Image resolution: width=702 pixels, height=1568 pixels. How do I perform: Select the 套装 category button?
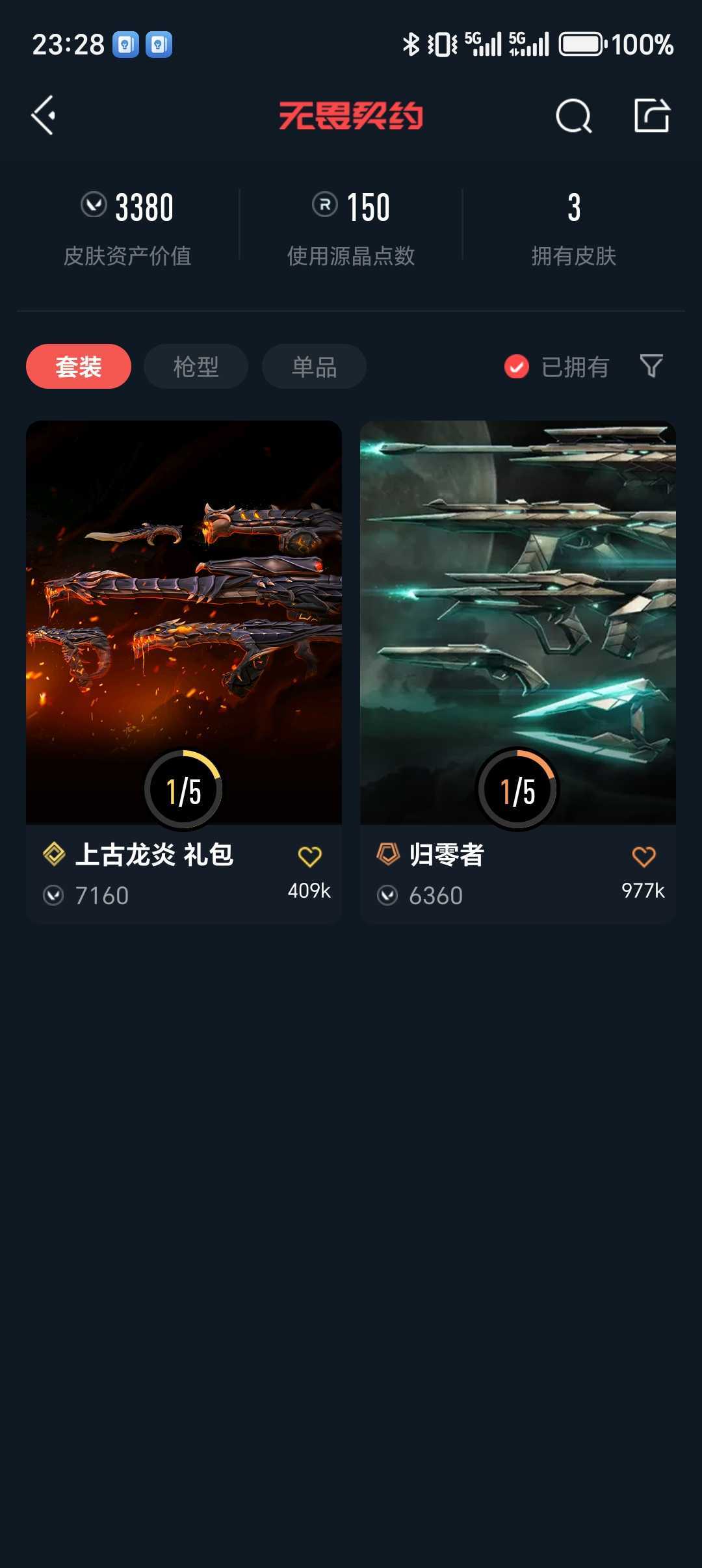pos(78,366)
